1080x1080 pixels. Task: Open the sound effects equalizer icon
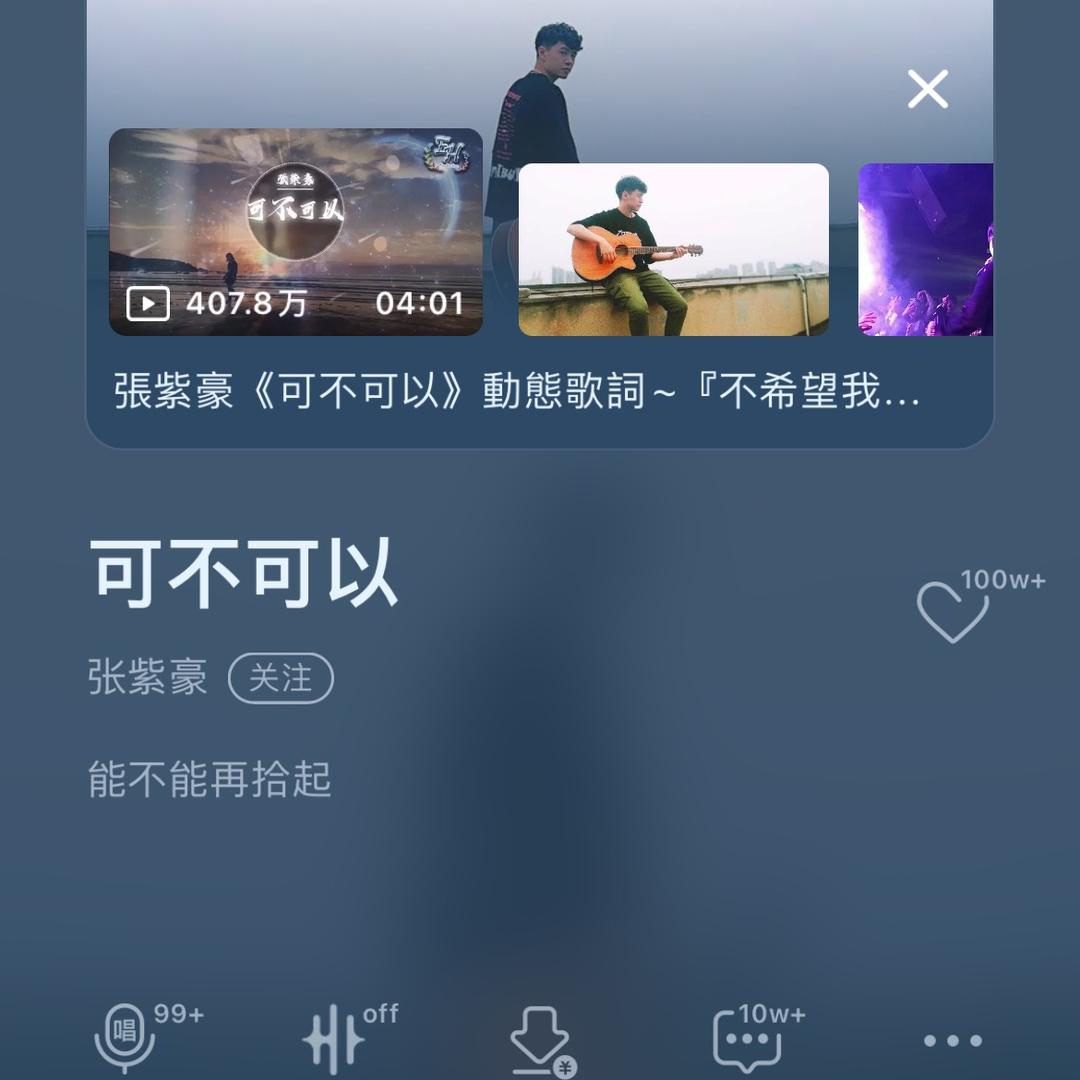334,1038
